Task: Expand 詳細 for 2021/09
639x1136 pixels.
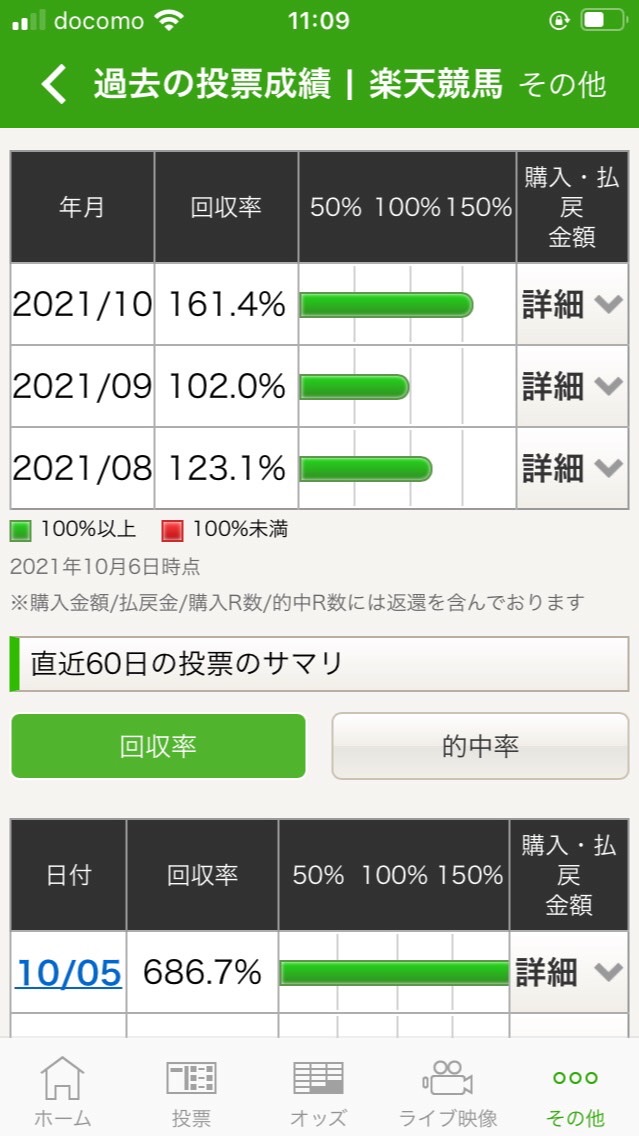Action: [572, 386]
